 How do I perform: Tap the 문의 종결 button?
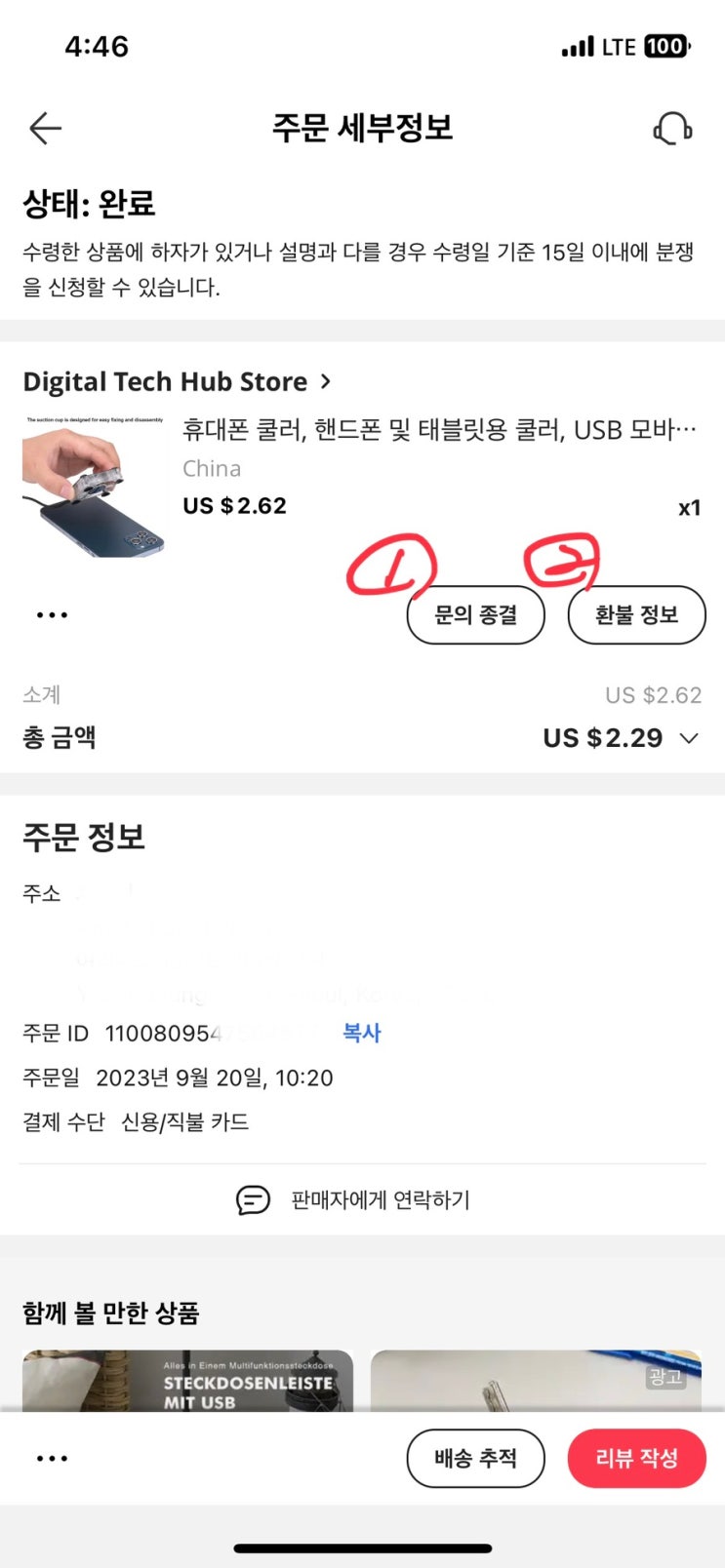click(x=475, y=615)
